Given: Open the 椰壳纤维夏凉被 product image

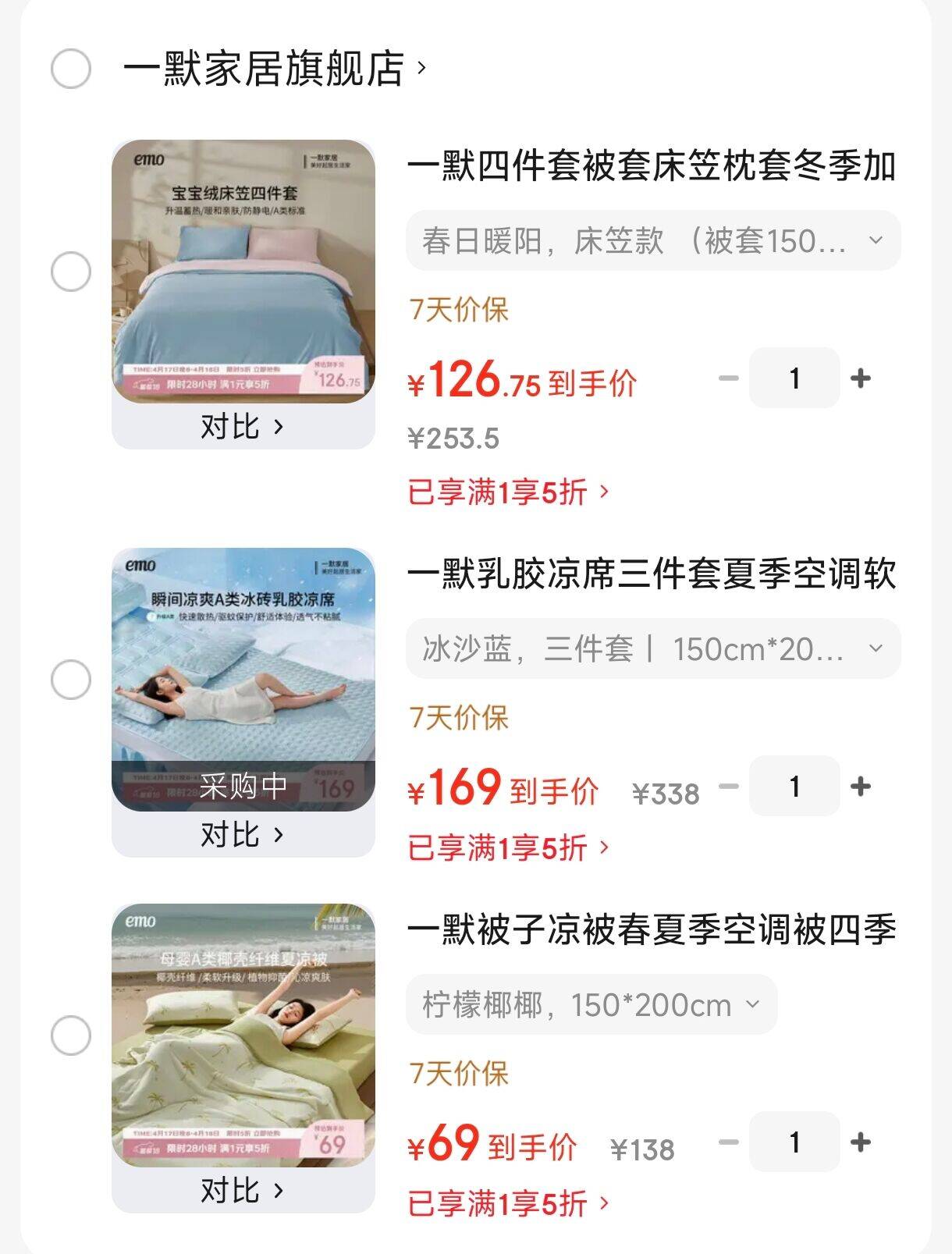Looking at the screenshot, I should tap(243, 1035).
